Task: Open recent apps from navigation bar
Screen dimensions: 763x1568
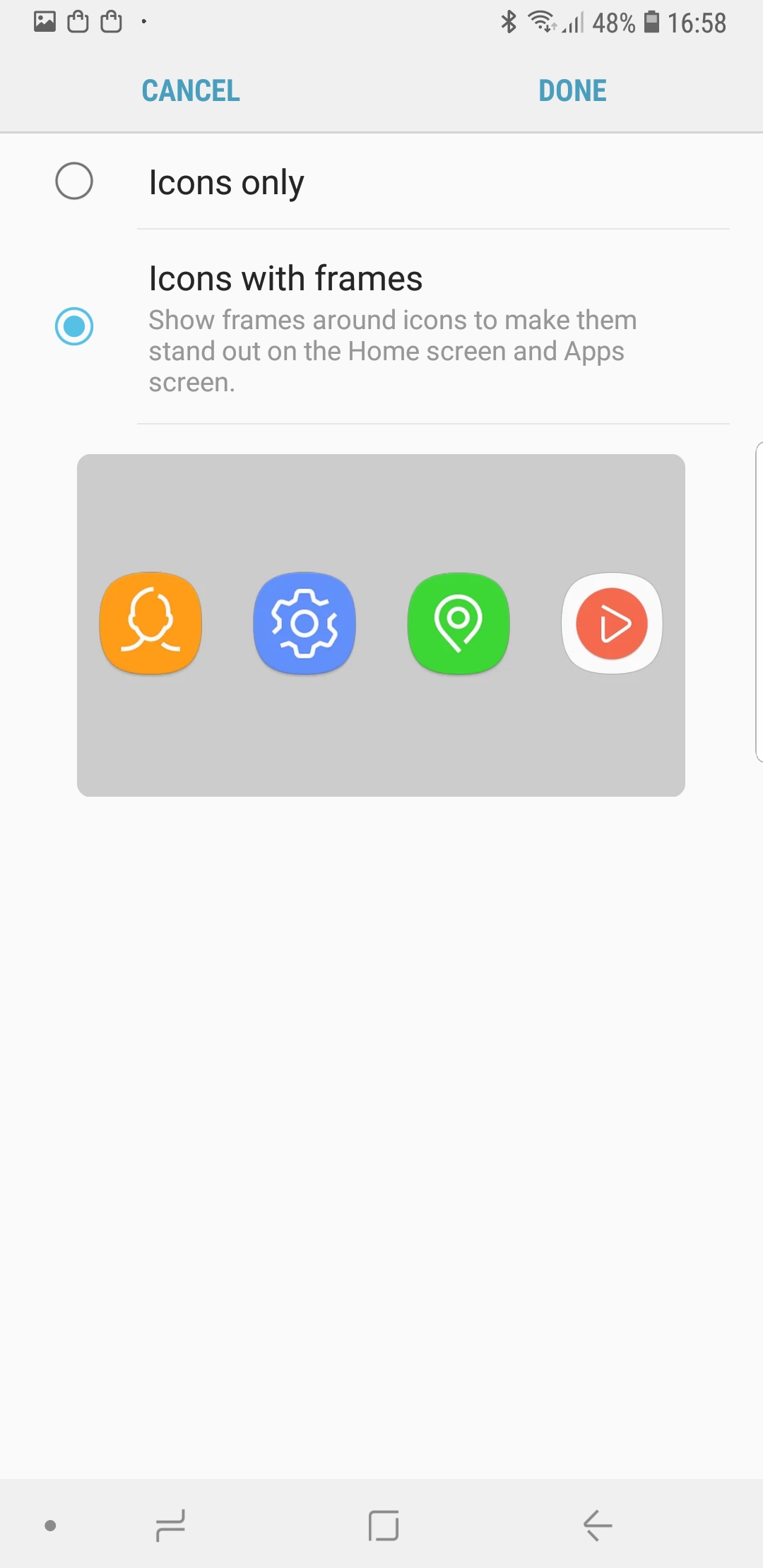Action: [170, 1526]
